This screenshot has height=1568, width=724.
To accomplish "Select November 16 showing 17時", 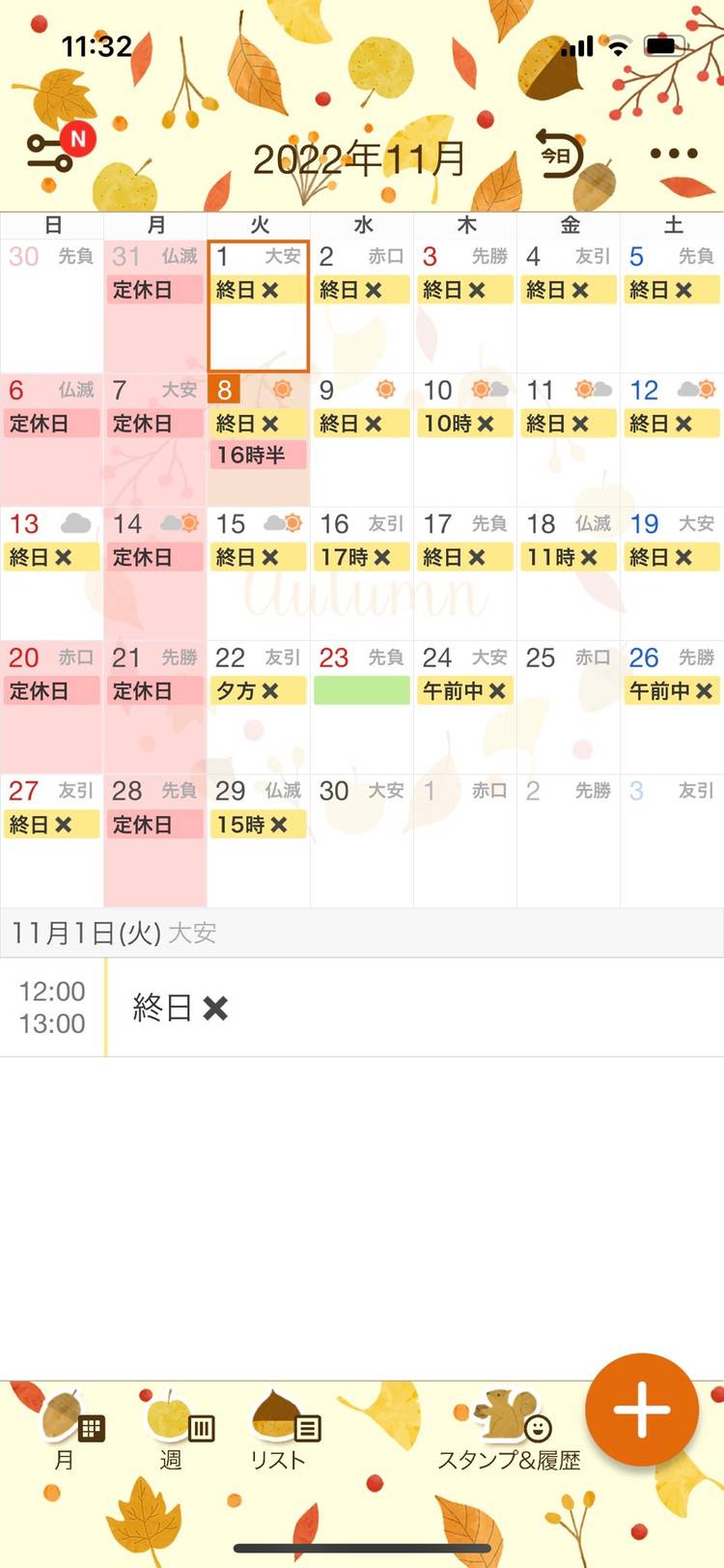I will pos(361,573).
